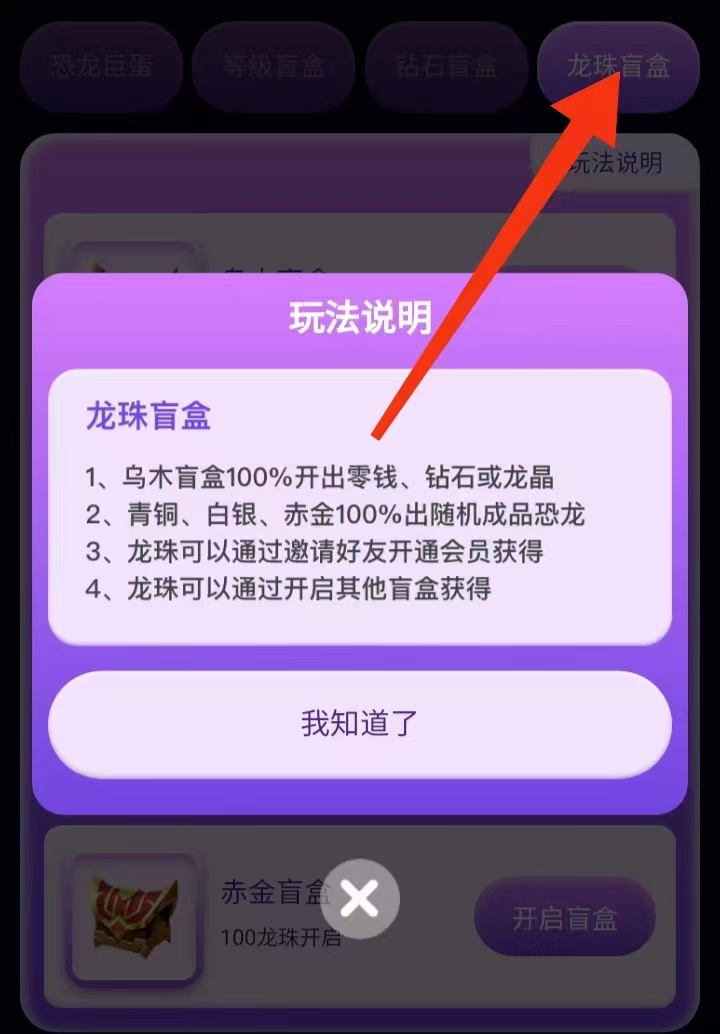Switch to the 钻石盲盒 tab
This screenshot has width=720, height=1034.
(x=446, y=67)
